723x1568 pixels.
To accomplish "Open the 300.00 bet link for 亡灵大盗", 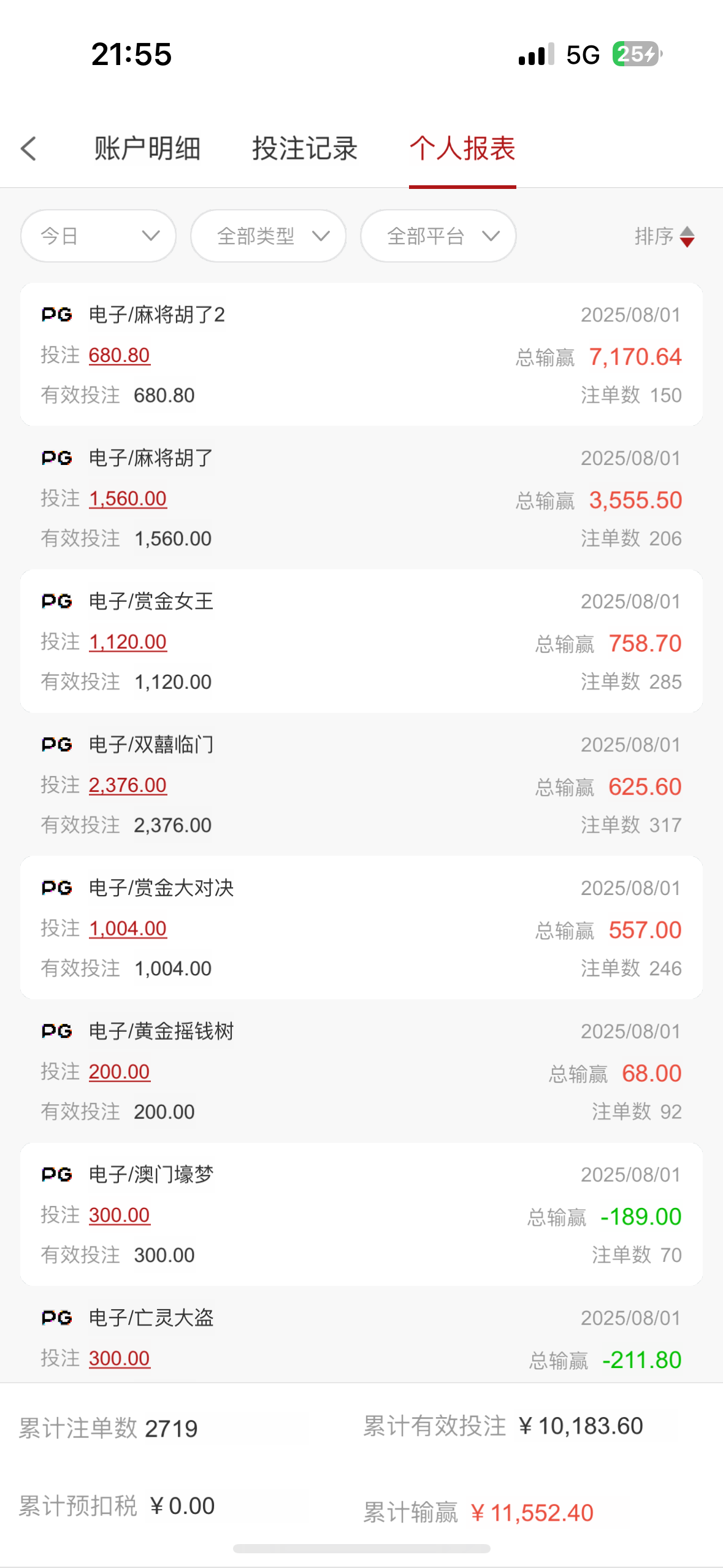I will (119, 1359).
